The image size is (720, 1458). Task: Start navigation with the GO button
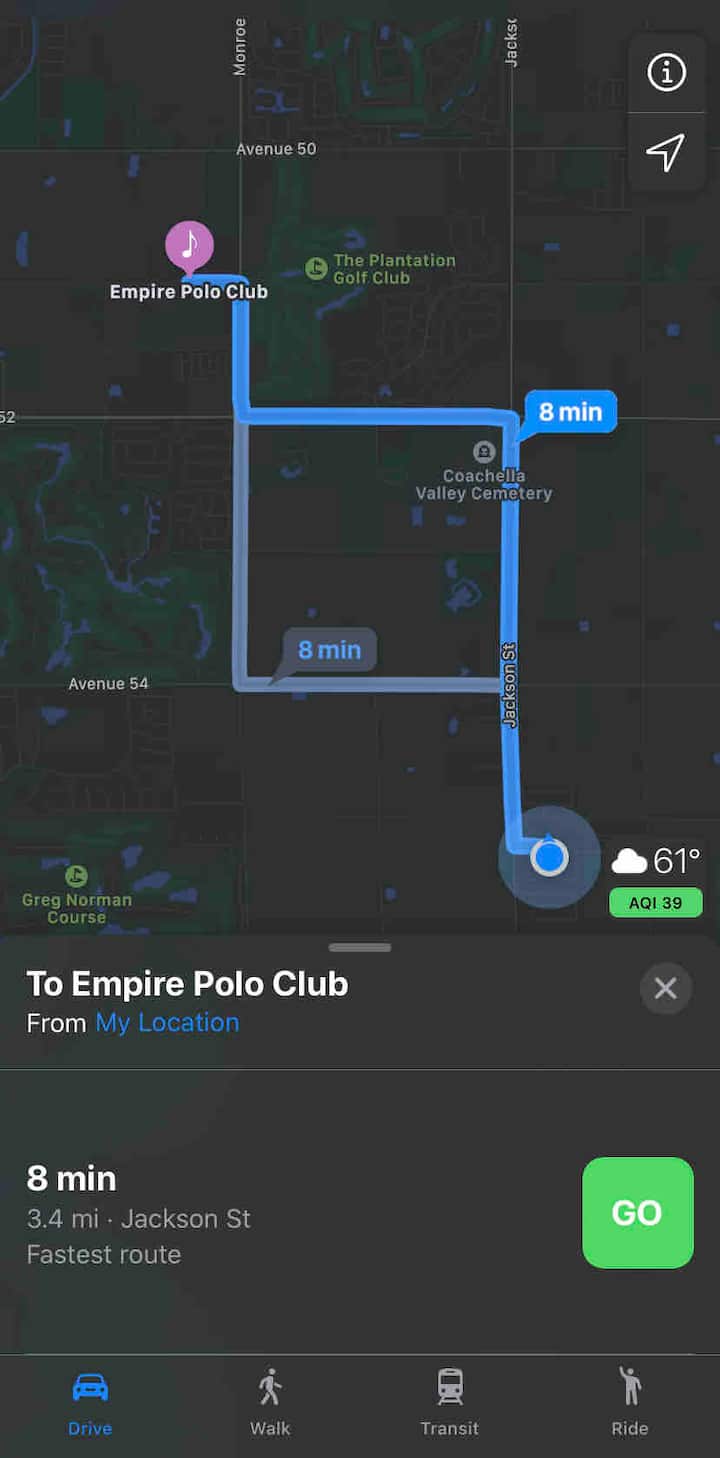tap(638, 1212)
